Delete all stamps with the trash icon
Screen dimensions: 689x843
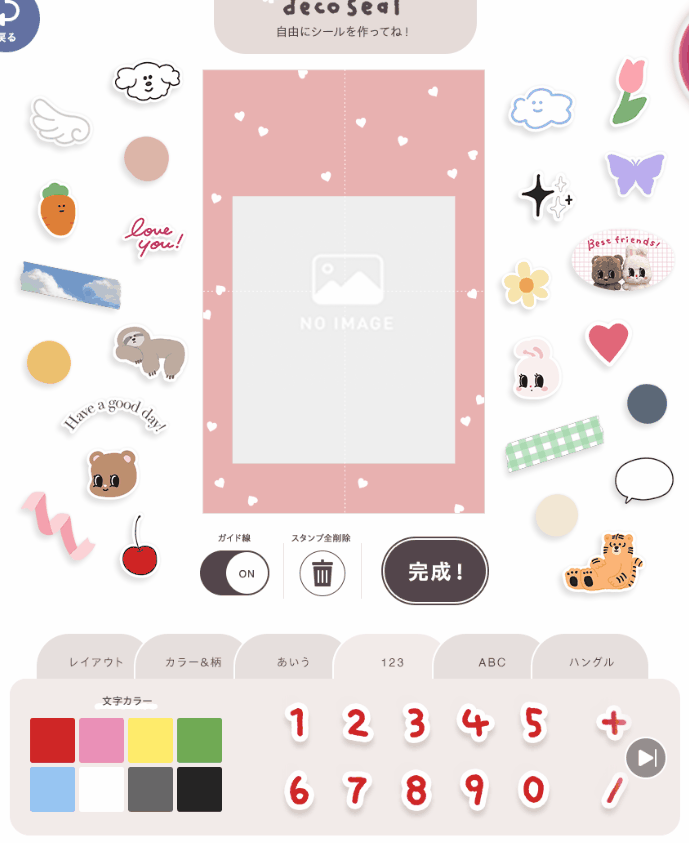tap(322, 574)
